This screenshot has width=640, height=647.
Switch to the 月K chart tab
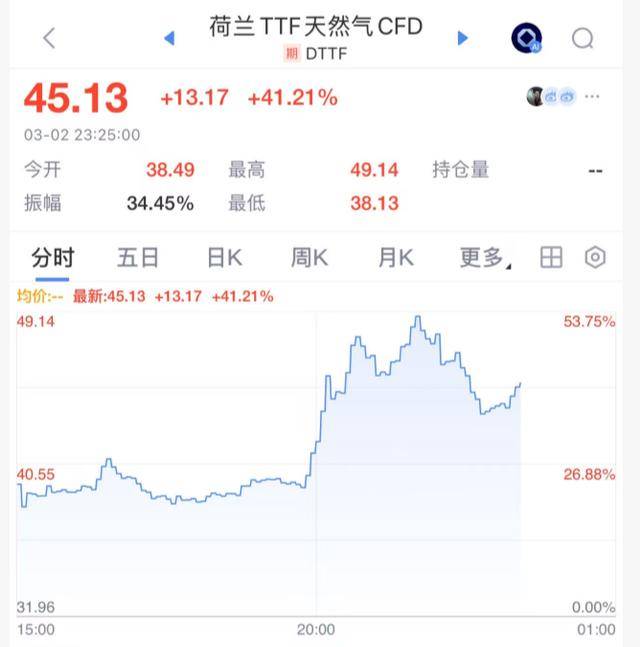click(x=395, y=258)
